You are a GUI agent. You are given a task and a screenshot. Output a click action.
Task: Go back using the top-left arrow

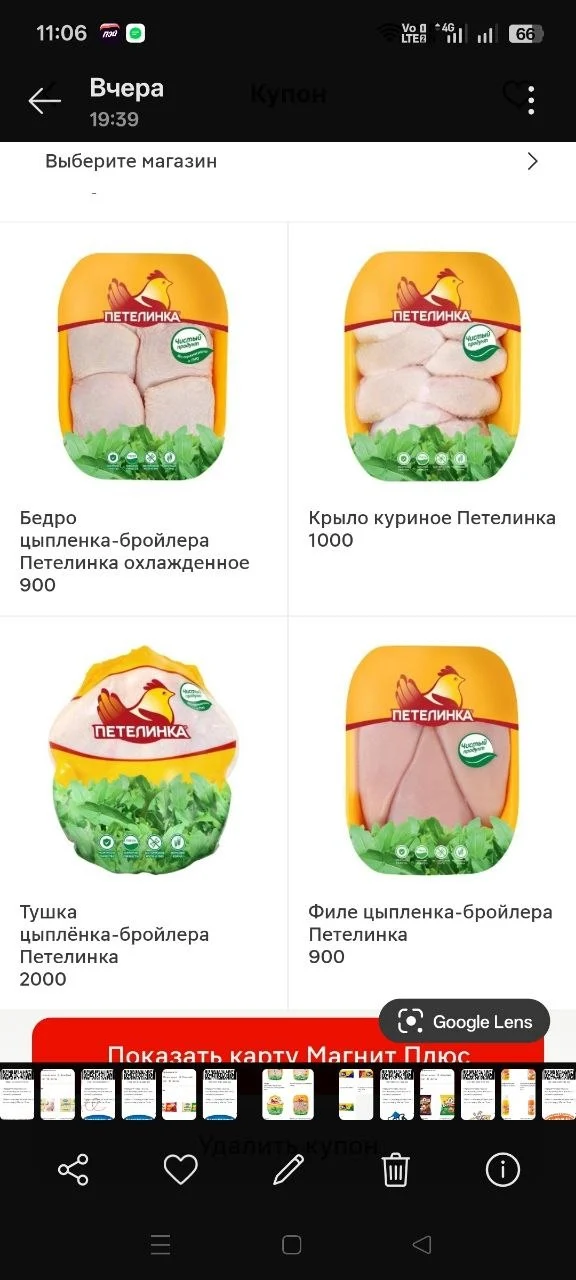(x=45, y=100)
